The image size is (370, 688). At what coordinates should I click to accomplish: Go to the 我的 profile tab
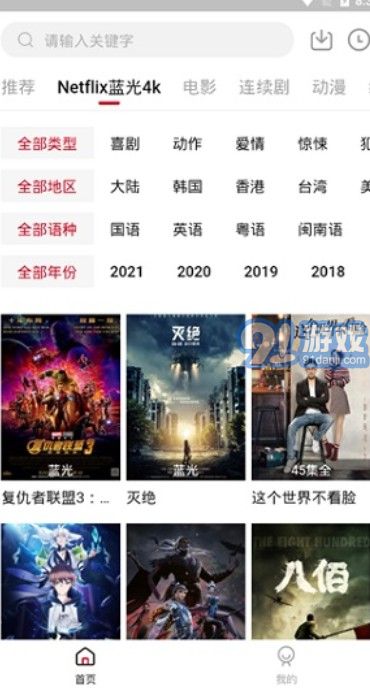point(287,665)
